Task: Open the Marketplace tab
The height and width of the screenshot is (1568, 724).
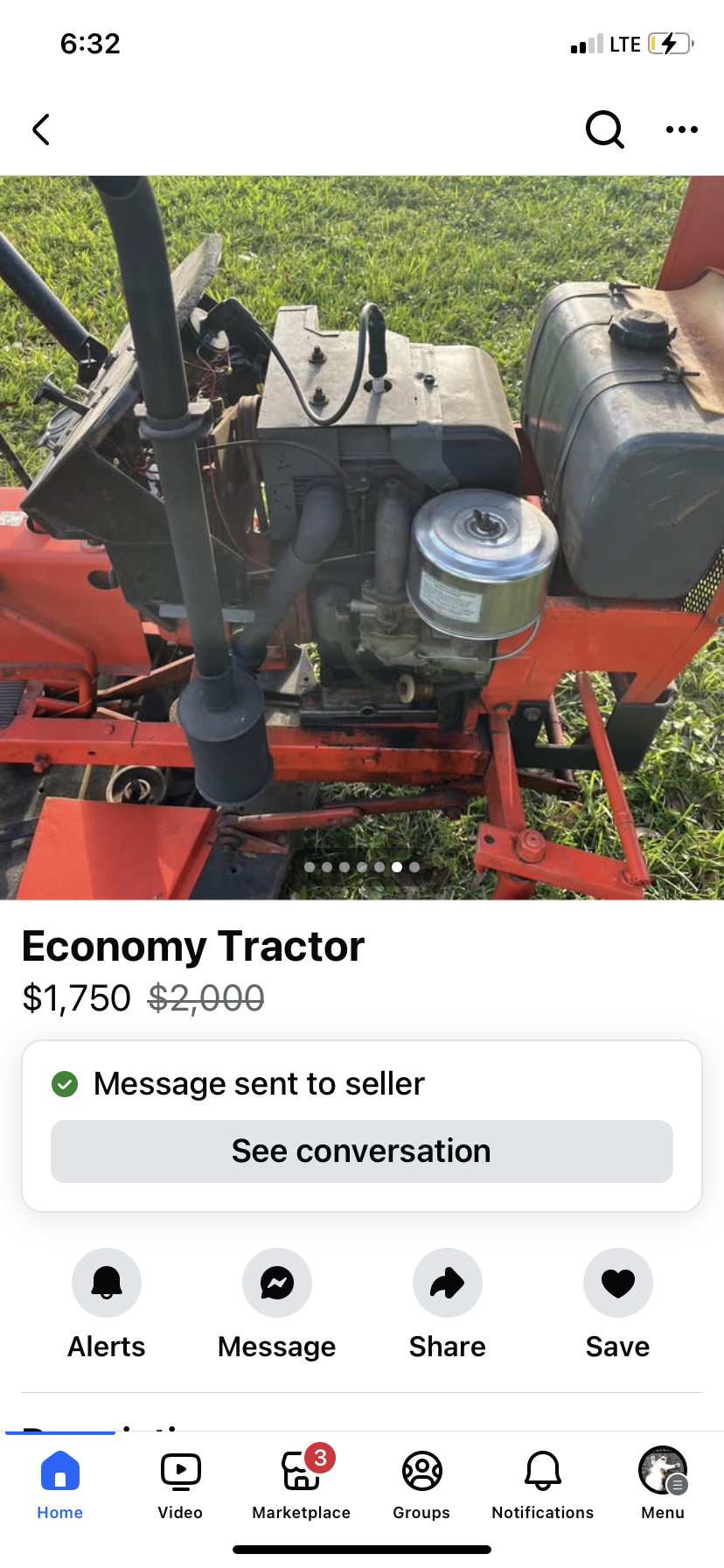Action: click(x=302, y=1485)
